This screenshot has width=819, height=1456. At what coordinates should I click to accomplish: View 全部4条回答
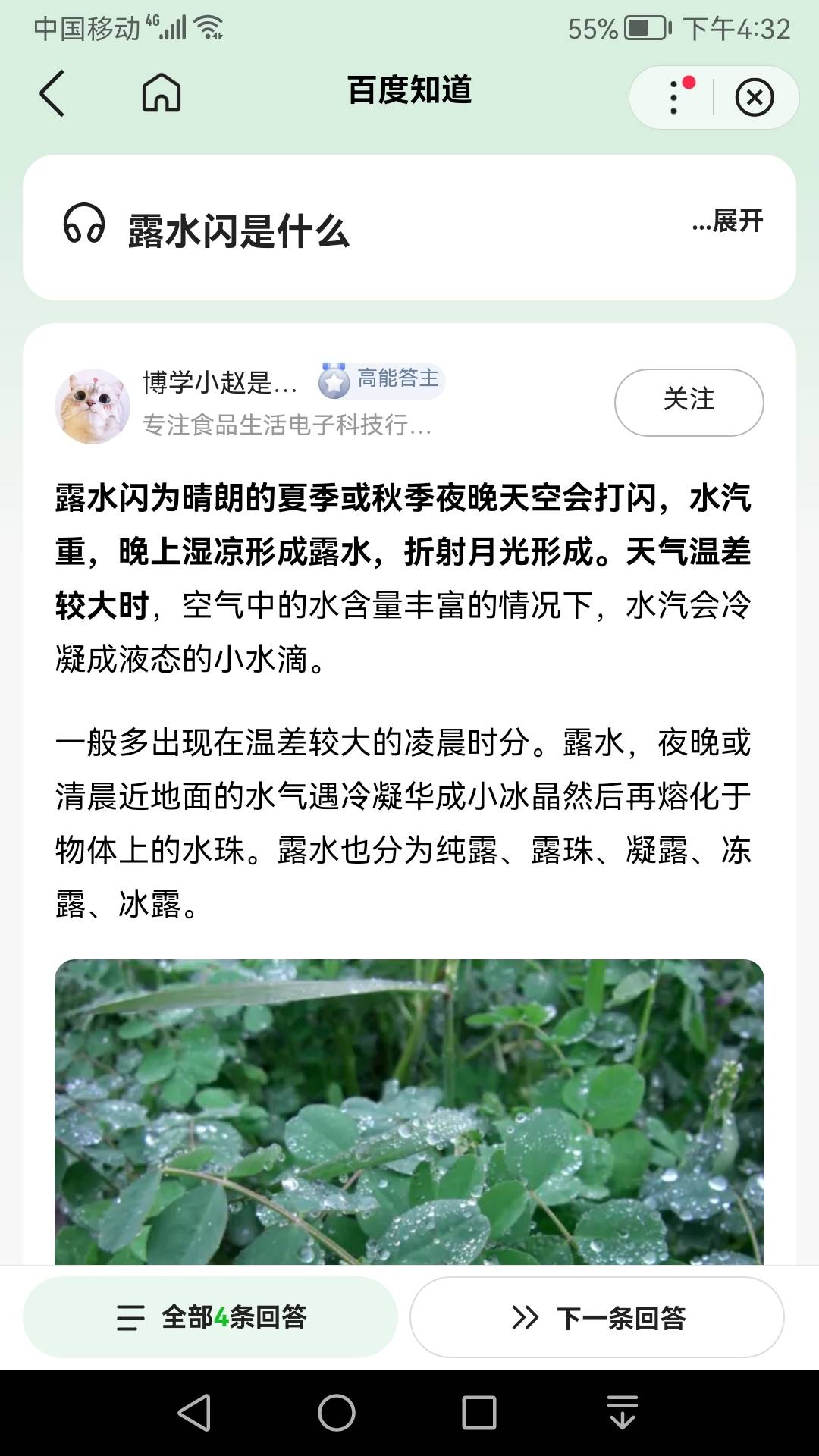pyautogui.click(x=211, y=1317)
